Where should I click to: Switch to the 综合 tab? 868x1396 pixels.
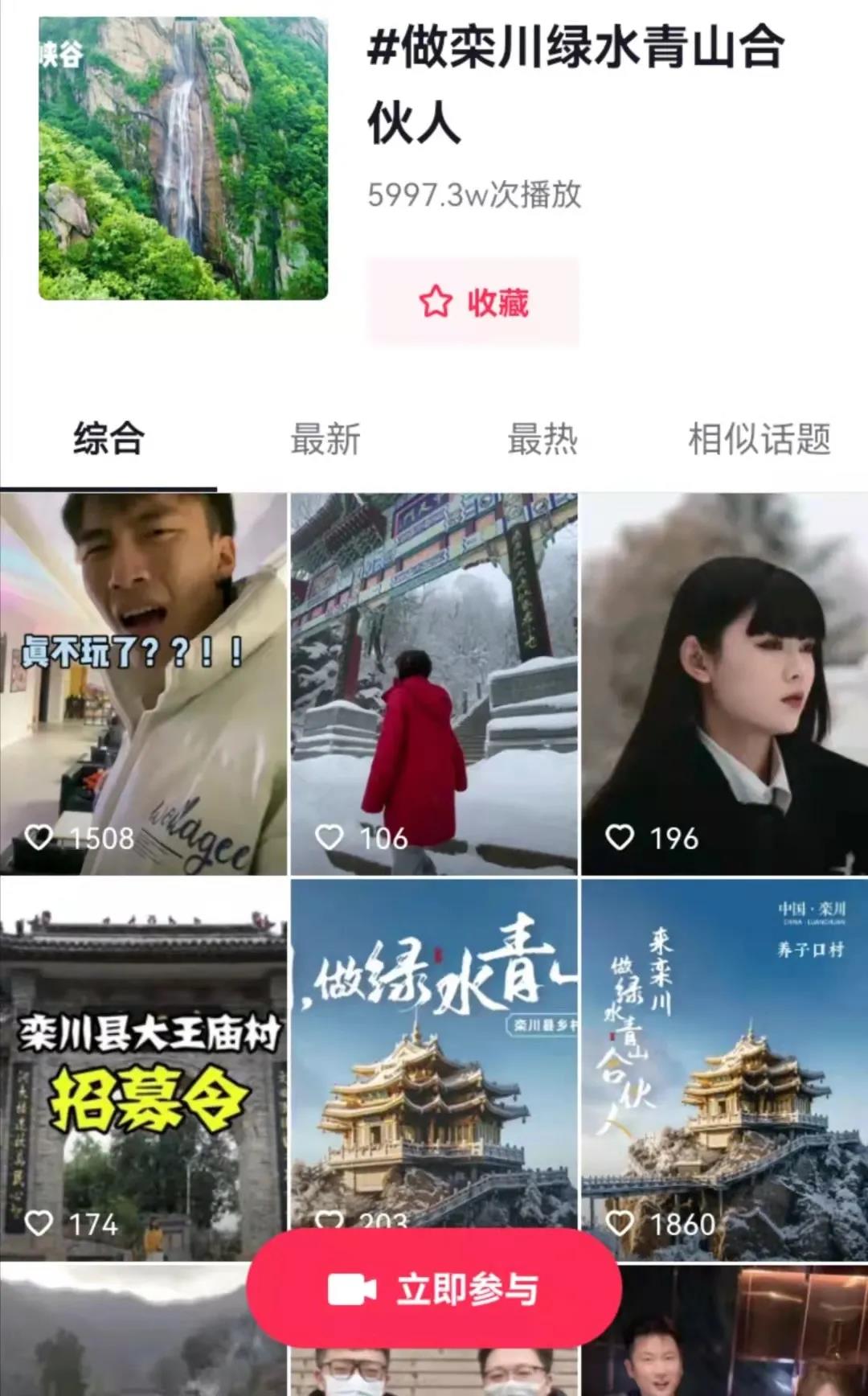[x=108, y=440]
